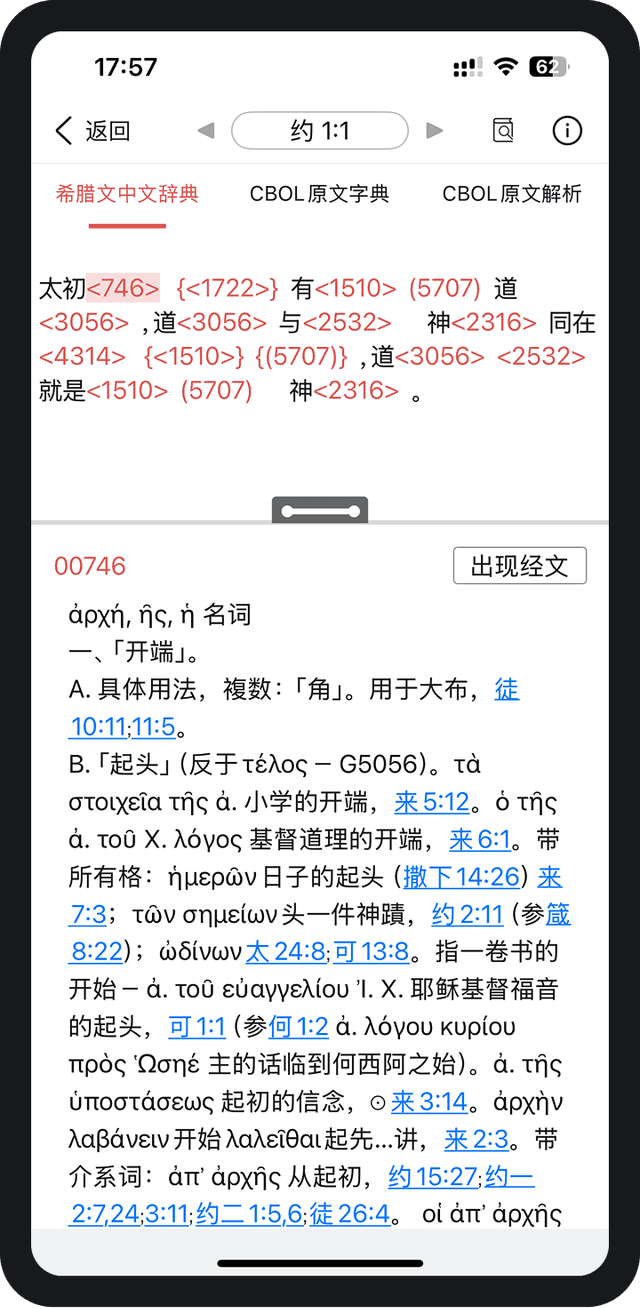This screenshot has width=640, height=1308.
Task: Go to previous verse arrow
Action: [x=206, y=131]
